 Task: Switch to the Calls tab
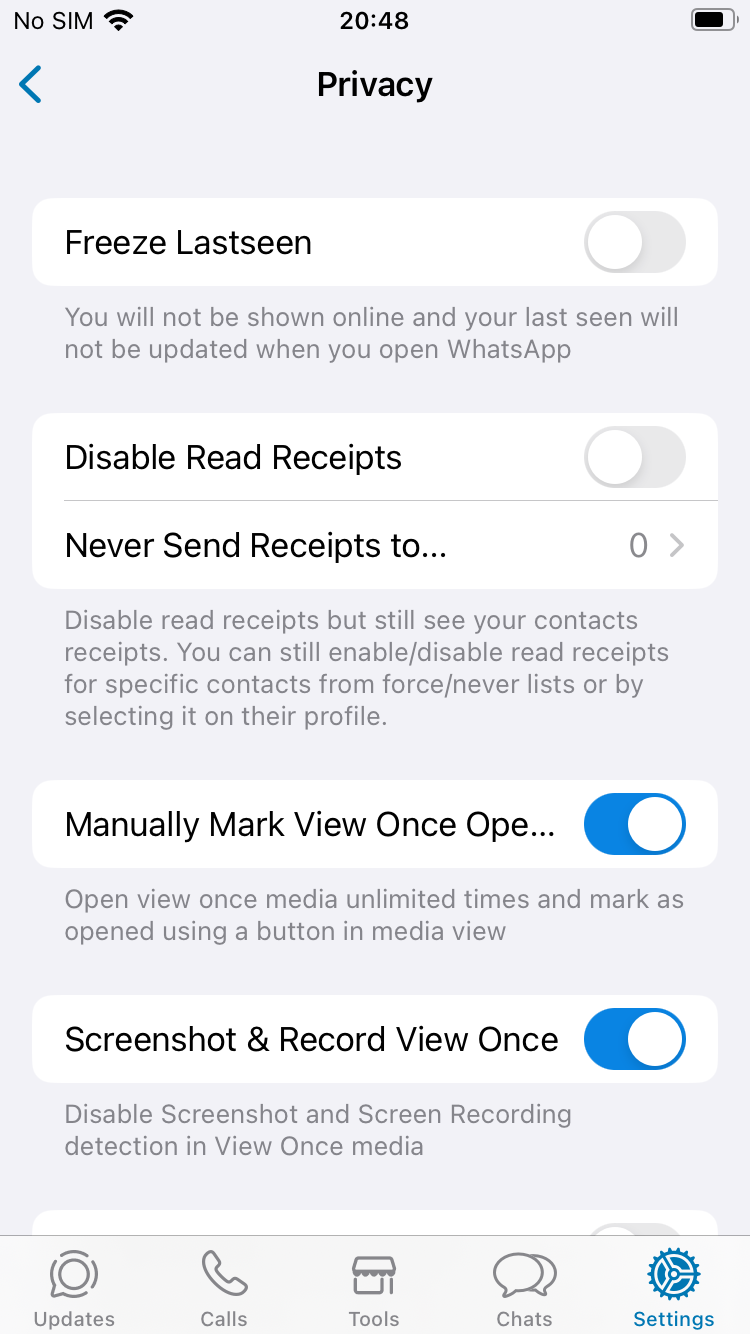click(224, 1288)
